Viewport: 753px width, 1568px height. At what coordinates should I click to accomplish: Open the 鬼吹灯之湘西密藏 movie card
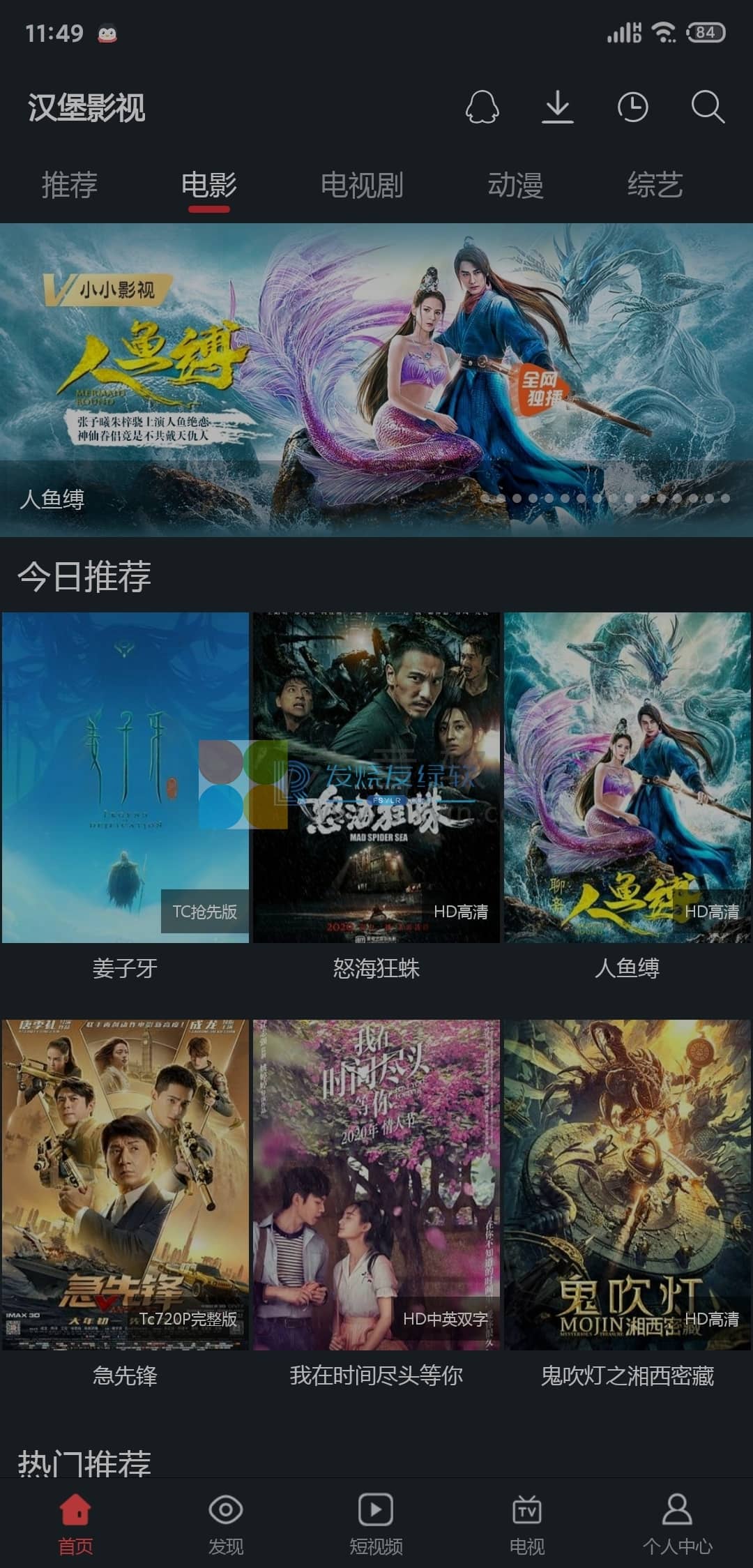[627, 1186]
